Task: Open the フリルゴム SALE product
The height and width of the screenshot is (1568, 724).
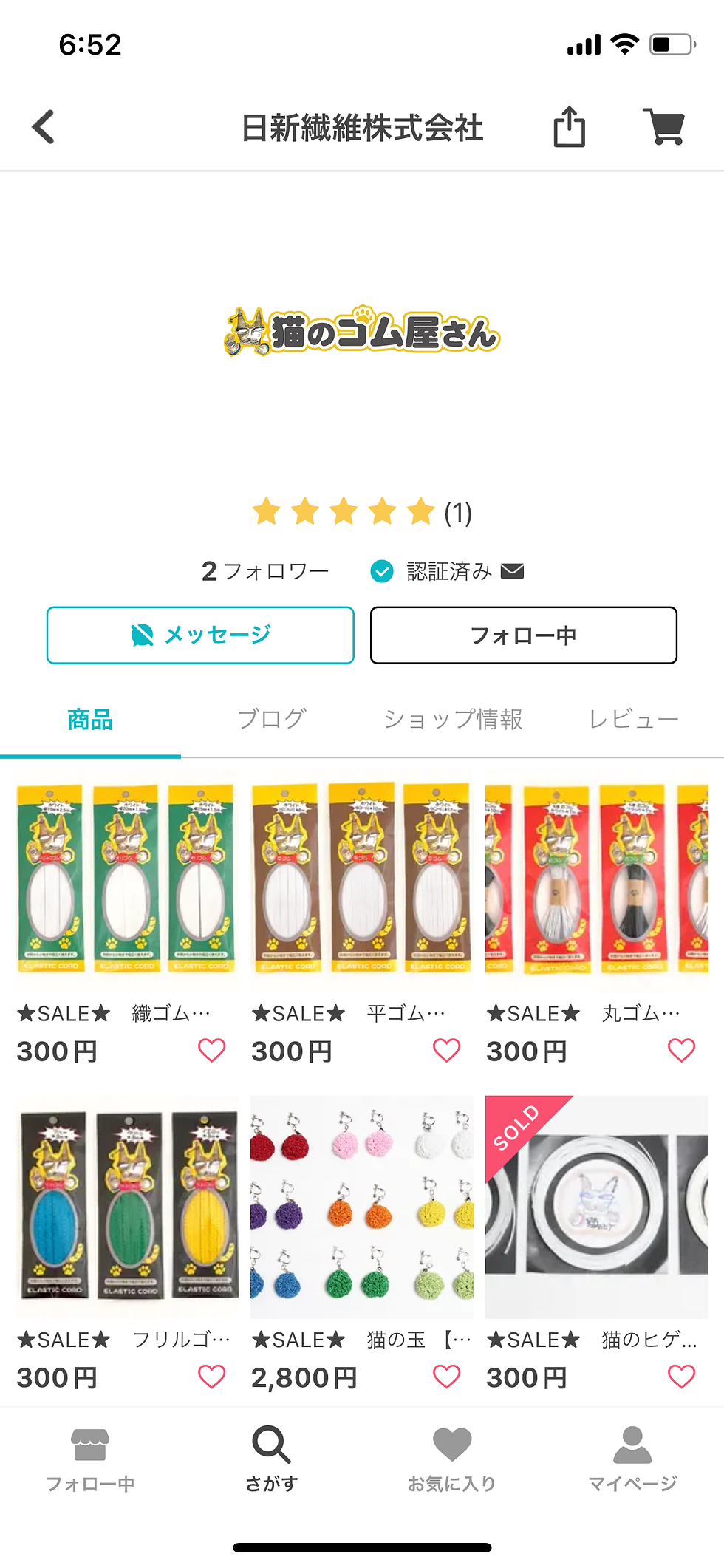Action: coord(127,1206)
